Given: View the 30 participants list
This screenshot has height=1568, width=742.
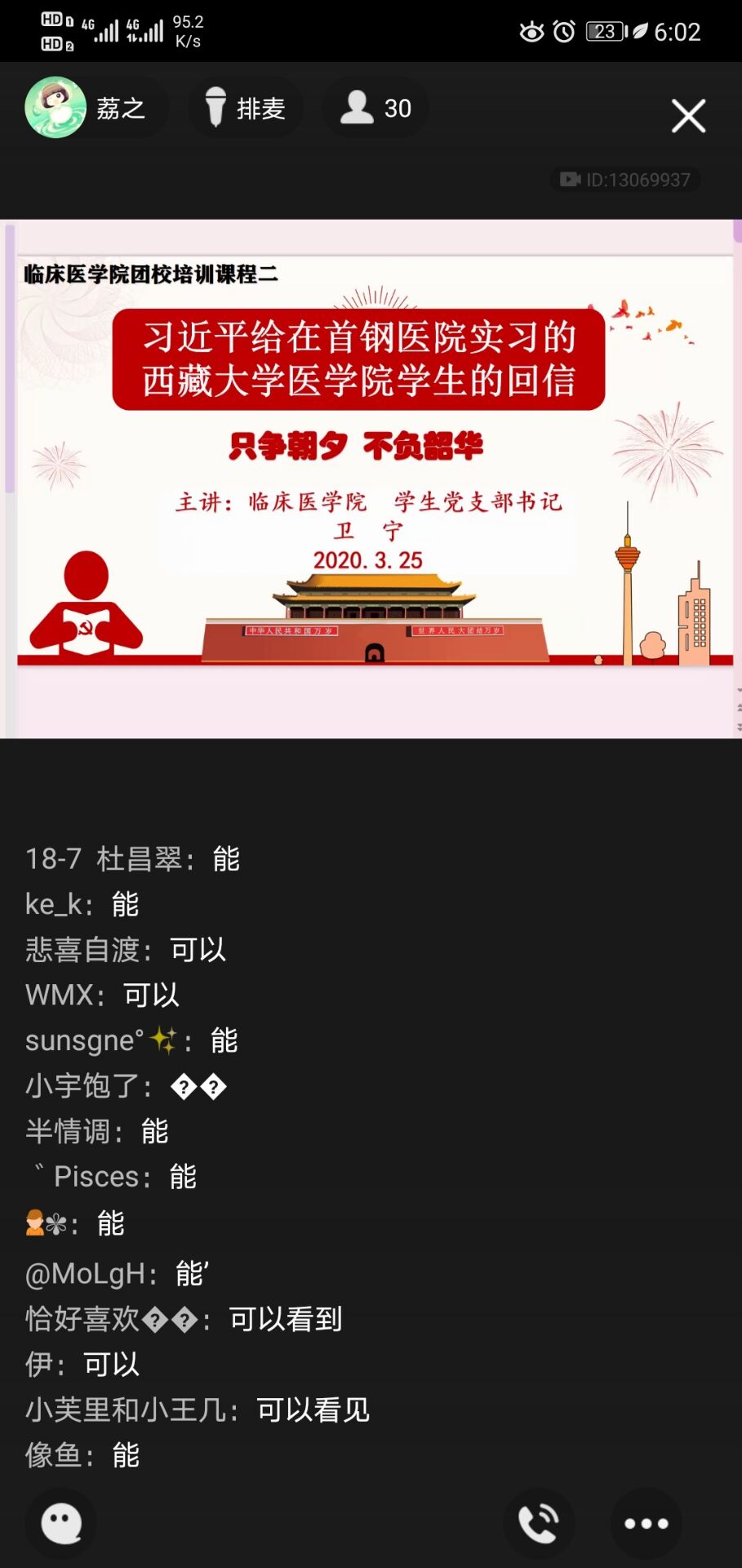Looking at the screenshot, I should coord(375,108).
